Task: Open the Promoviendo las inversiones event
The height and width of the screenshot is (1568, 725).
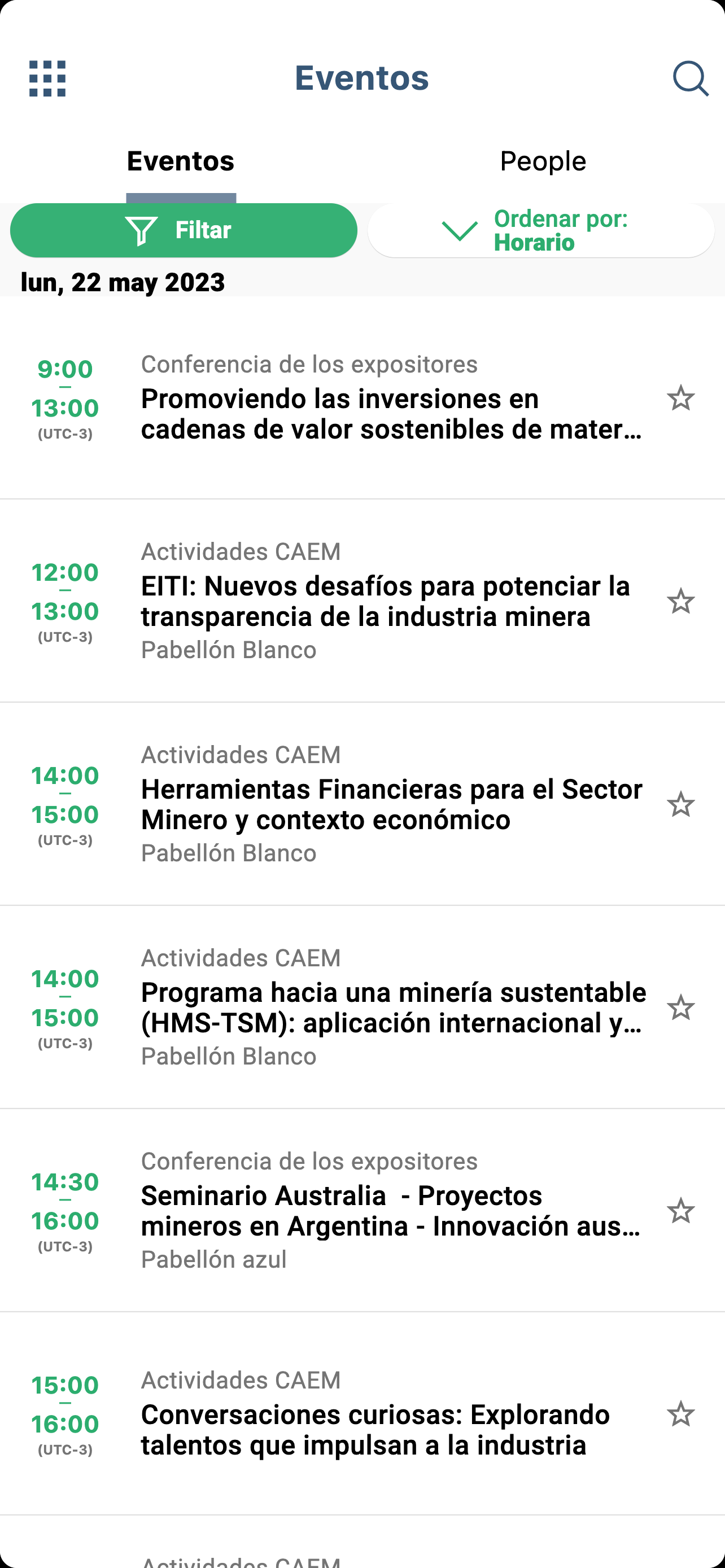Action: 363,398
